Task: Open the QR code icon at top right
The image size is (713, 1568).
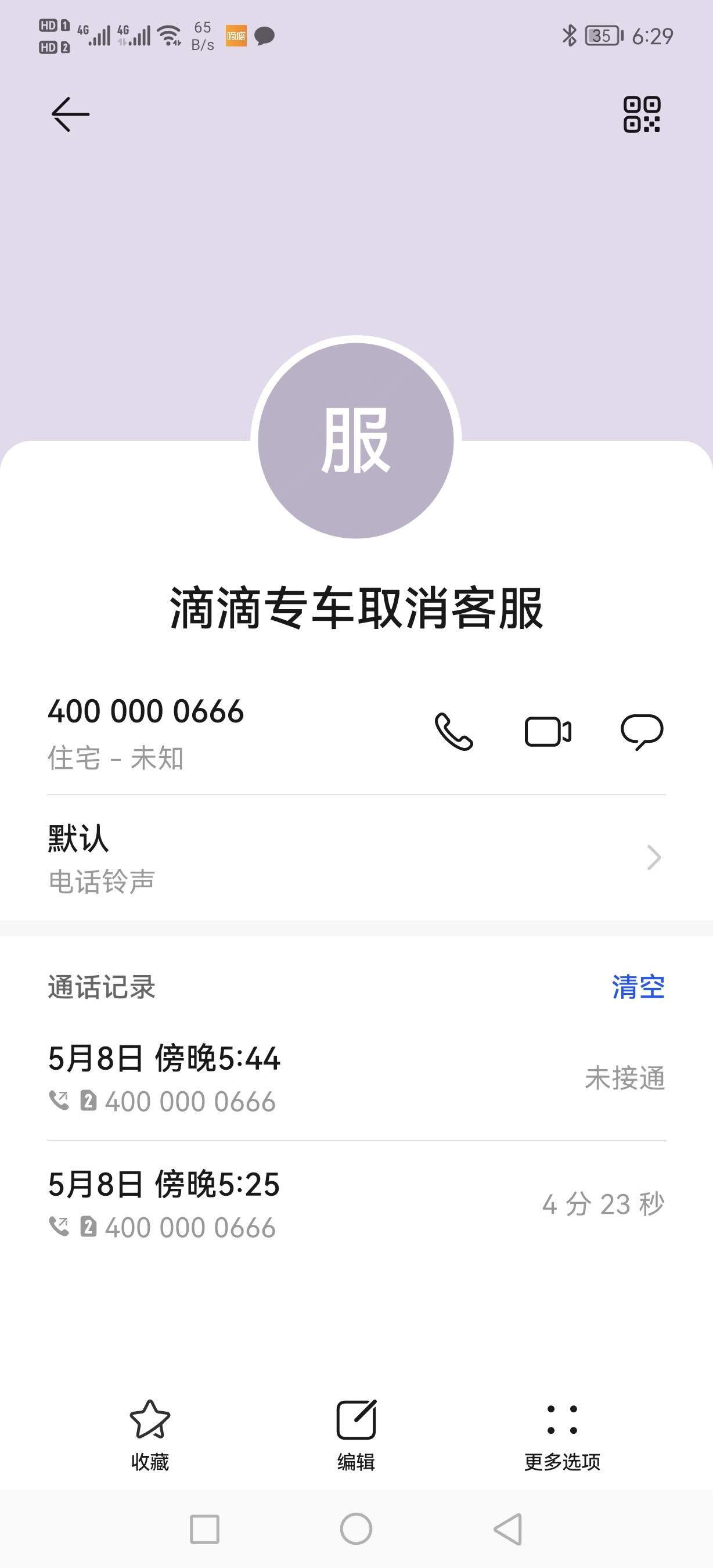Action: [643, 116]
